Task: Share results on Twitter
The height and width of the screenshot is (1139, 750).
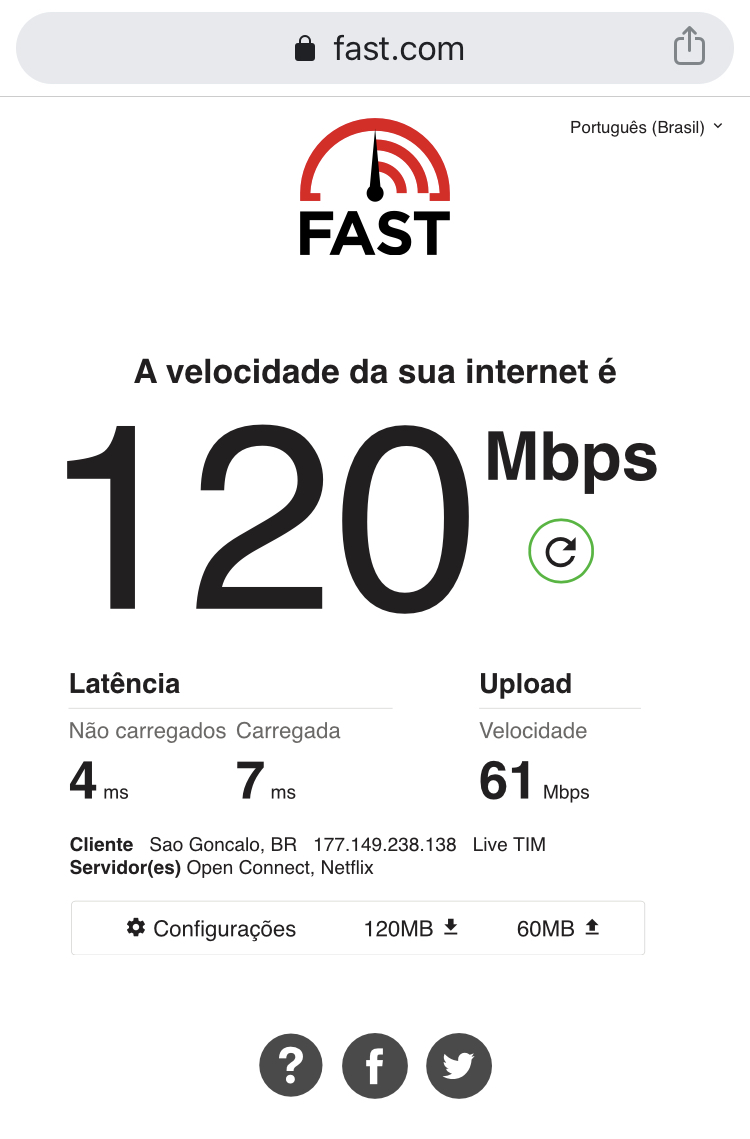Action: click(459, 1066)
